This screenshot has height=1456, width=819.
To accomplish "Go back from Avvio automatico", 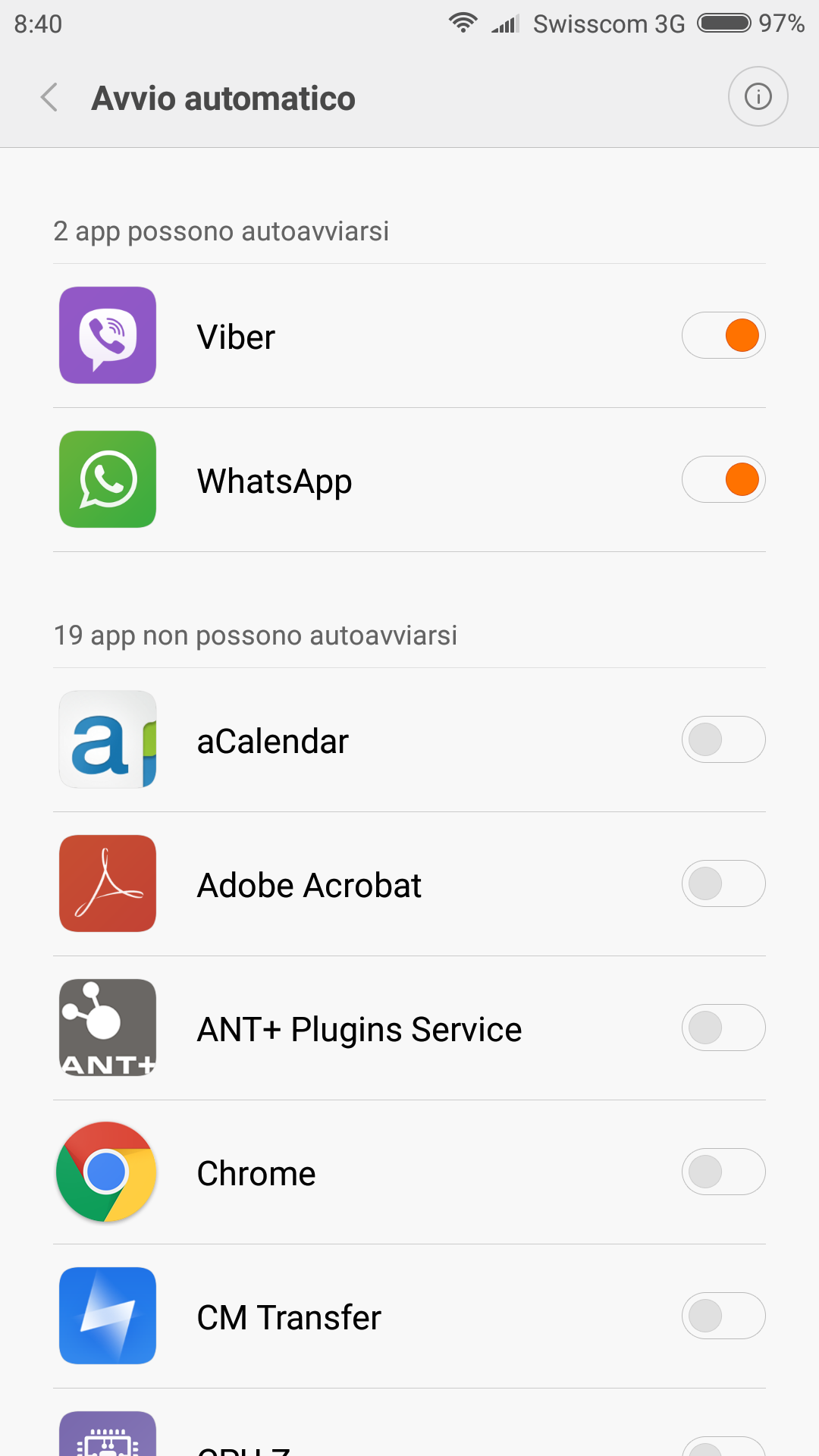I will (50, 98).
